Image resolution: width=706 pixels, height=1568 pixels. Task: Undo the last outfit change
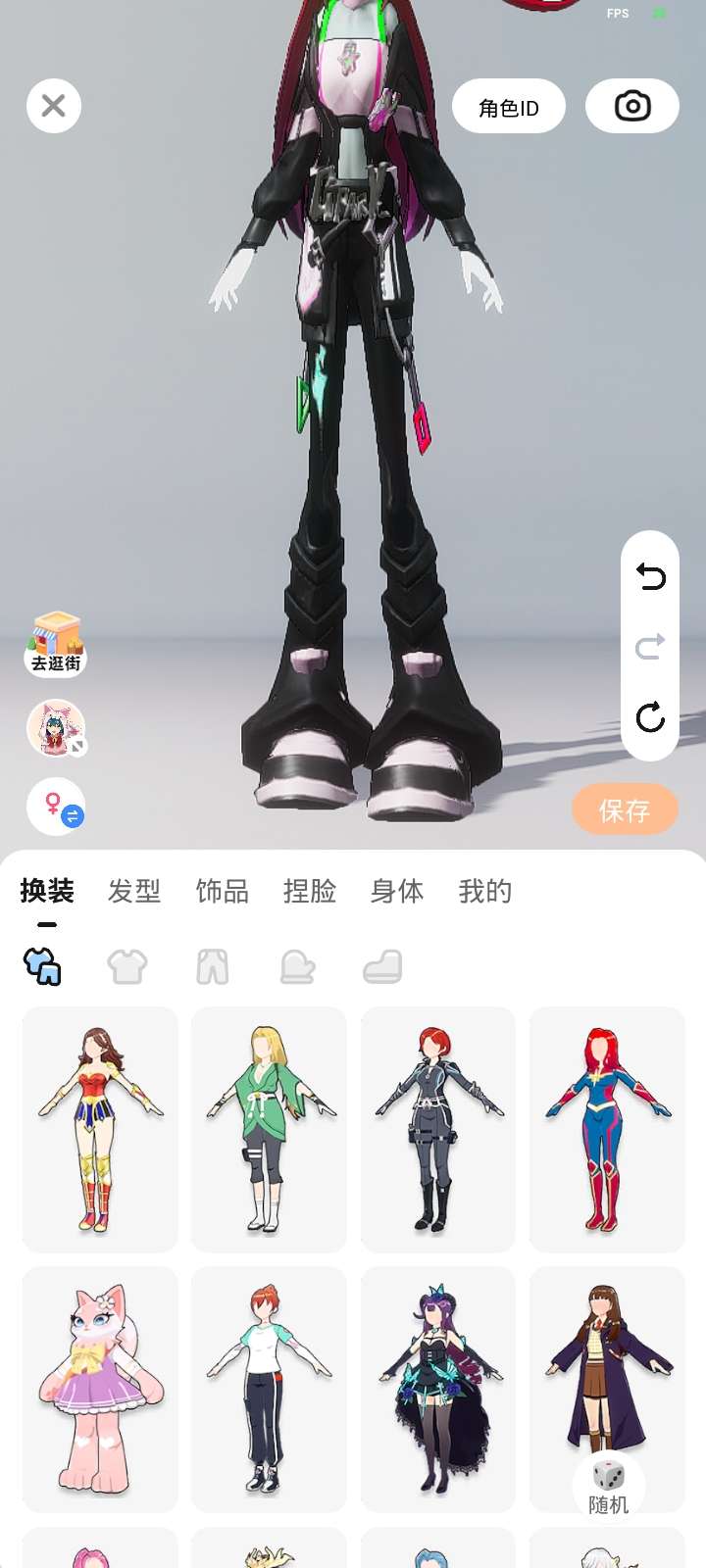click(650, 576)
